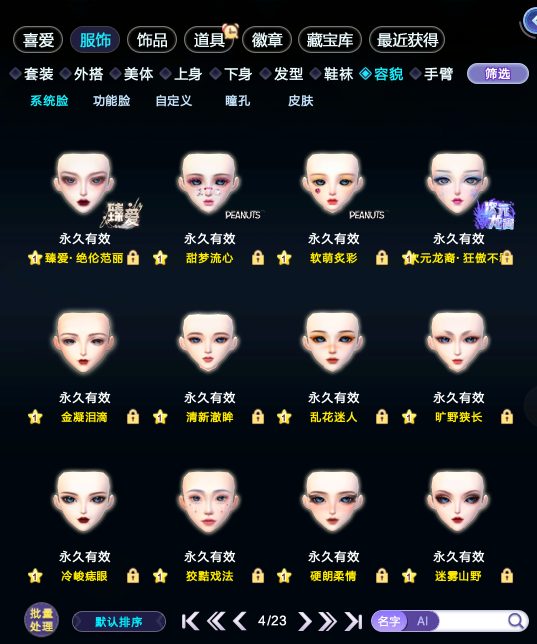Image resolution: width=537 pixels, height=644 pixels.
Task: Show the 最近获得 tab
Action: click(x=407, y=40)
